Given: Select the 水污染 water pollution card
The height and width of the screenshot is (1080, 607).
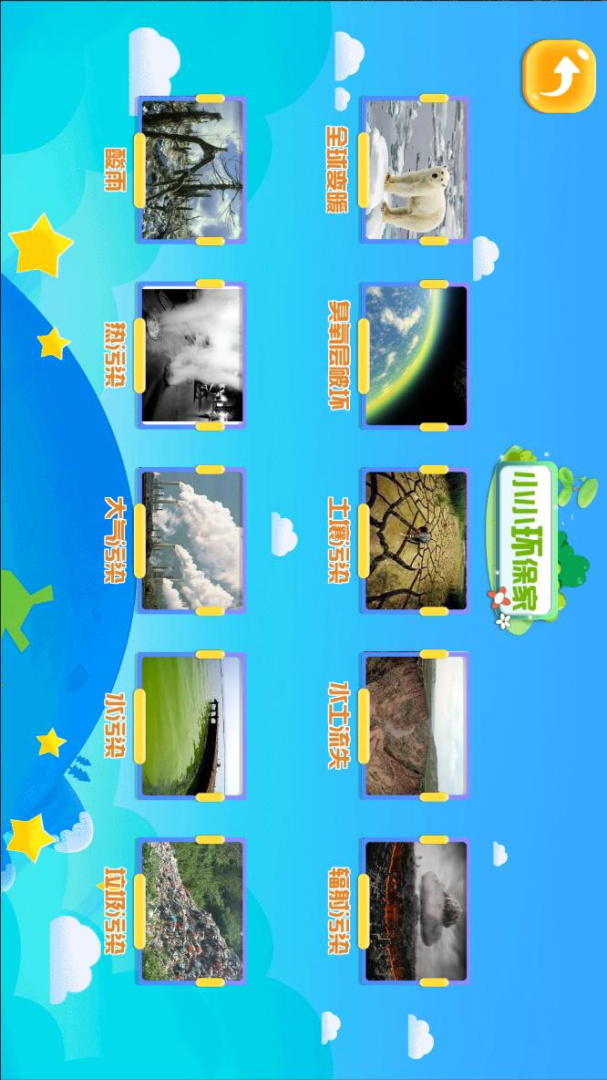Looking at the screenshot, I should click(x=191, y=725).
